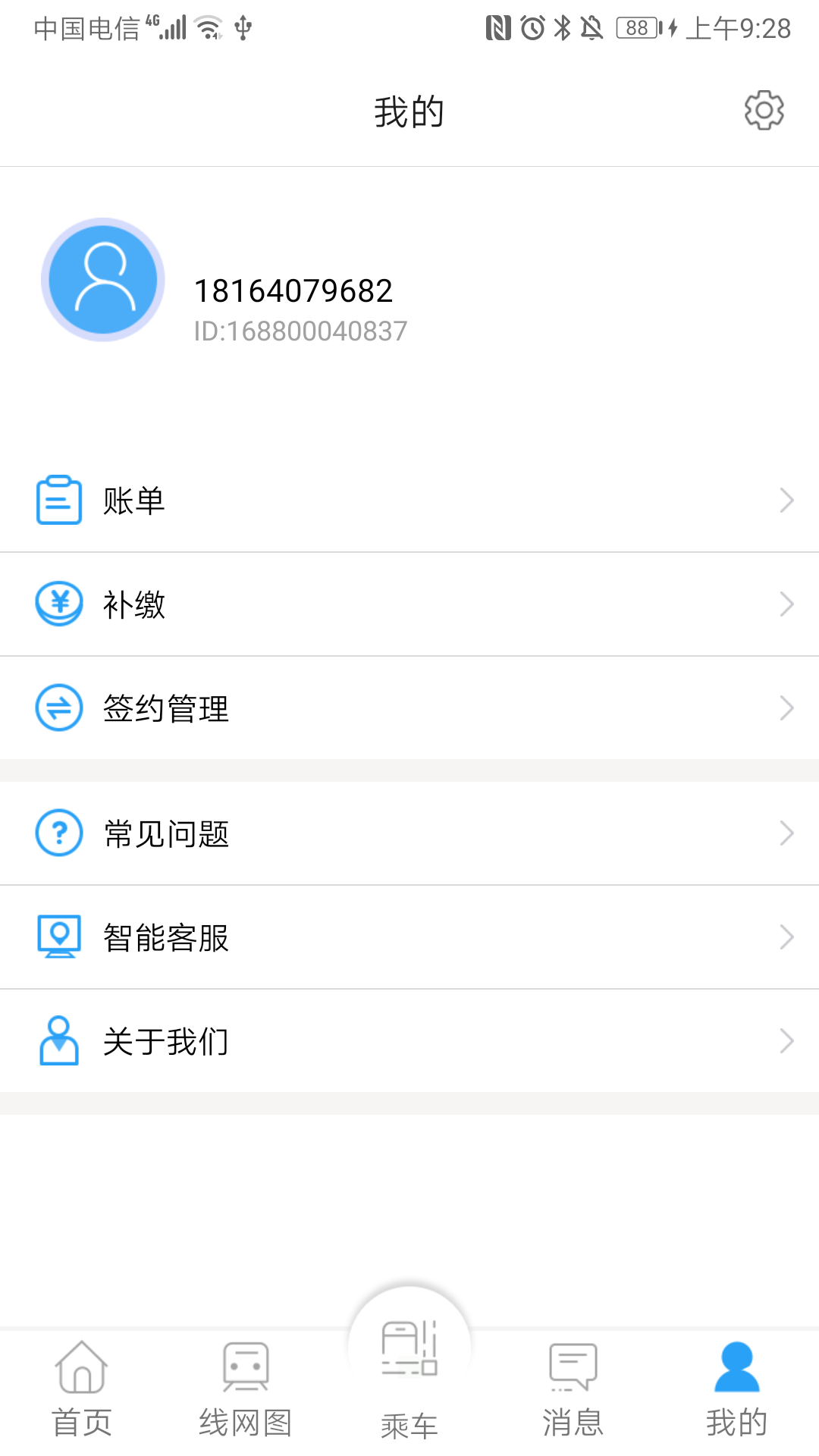The height and width of the screenshot is (1456, 819).
Task: Open 关于我们
Action: (x=409, y=1041)
